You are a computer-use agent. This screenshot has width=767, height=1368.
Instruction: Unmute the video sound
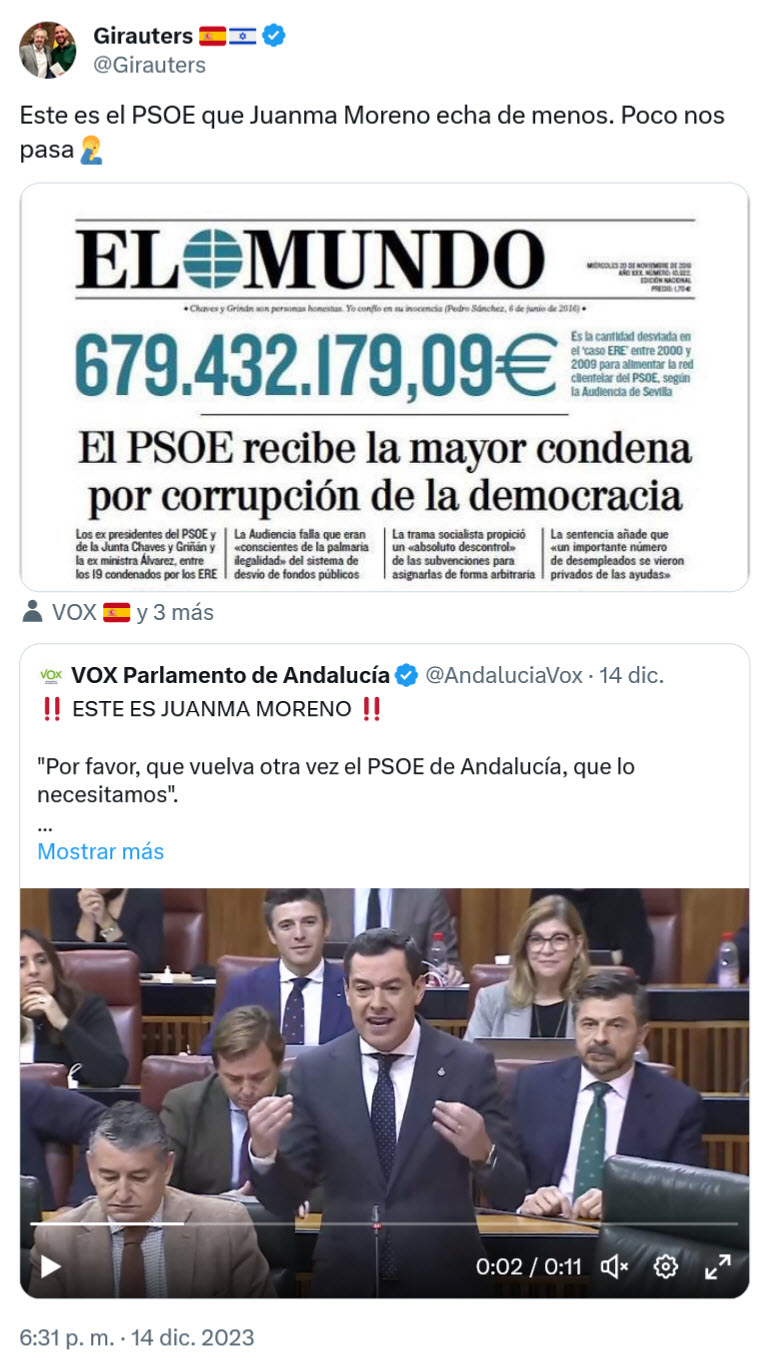614,1267
